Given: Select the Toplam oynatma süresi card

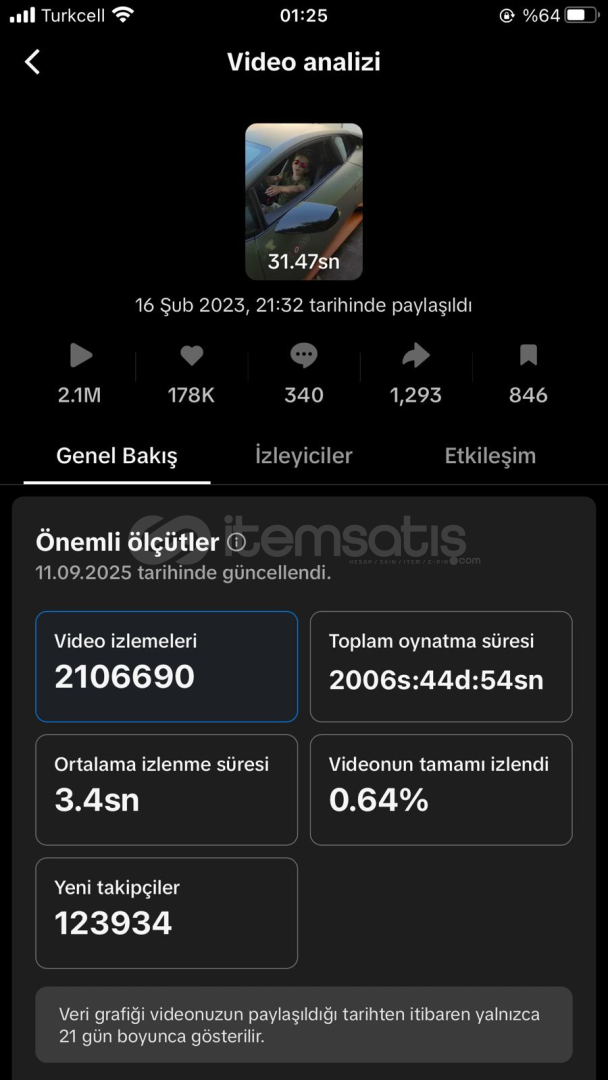Looking at the screenshot, I should click(x=441, y=667).
